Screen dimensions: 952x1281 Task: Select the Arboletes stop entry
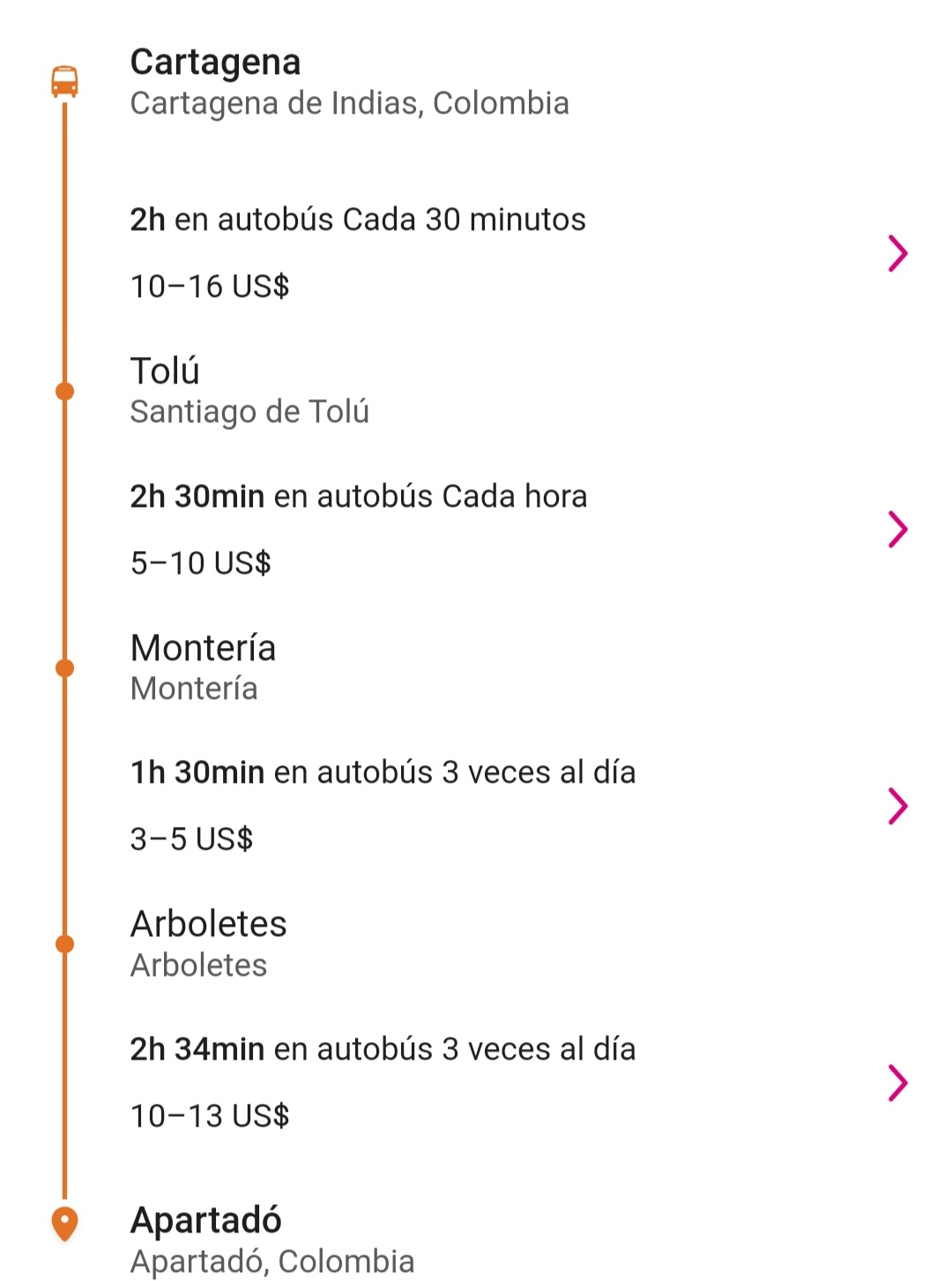click(x=209, y=924)
